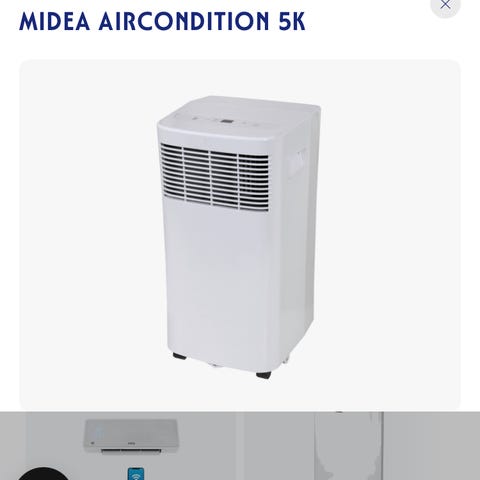Open the white portable air conditioner image

click(x=240, y=235)
